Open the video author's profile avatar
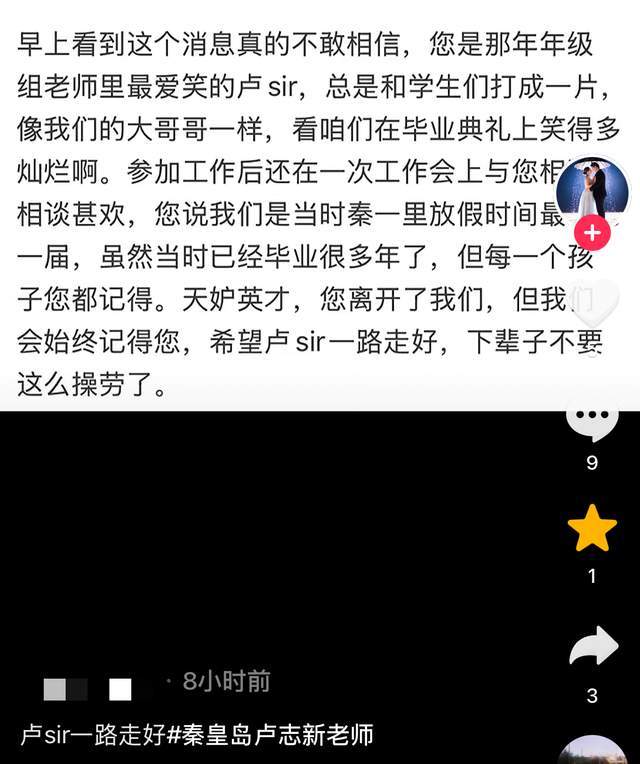The image size is (640, 764). (592, 188)
